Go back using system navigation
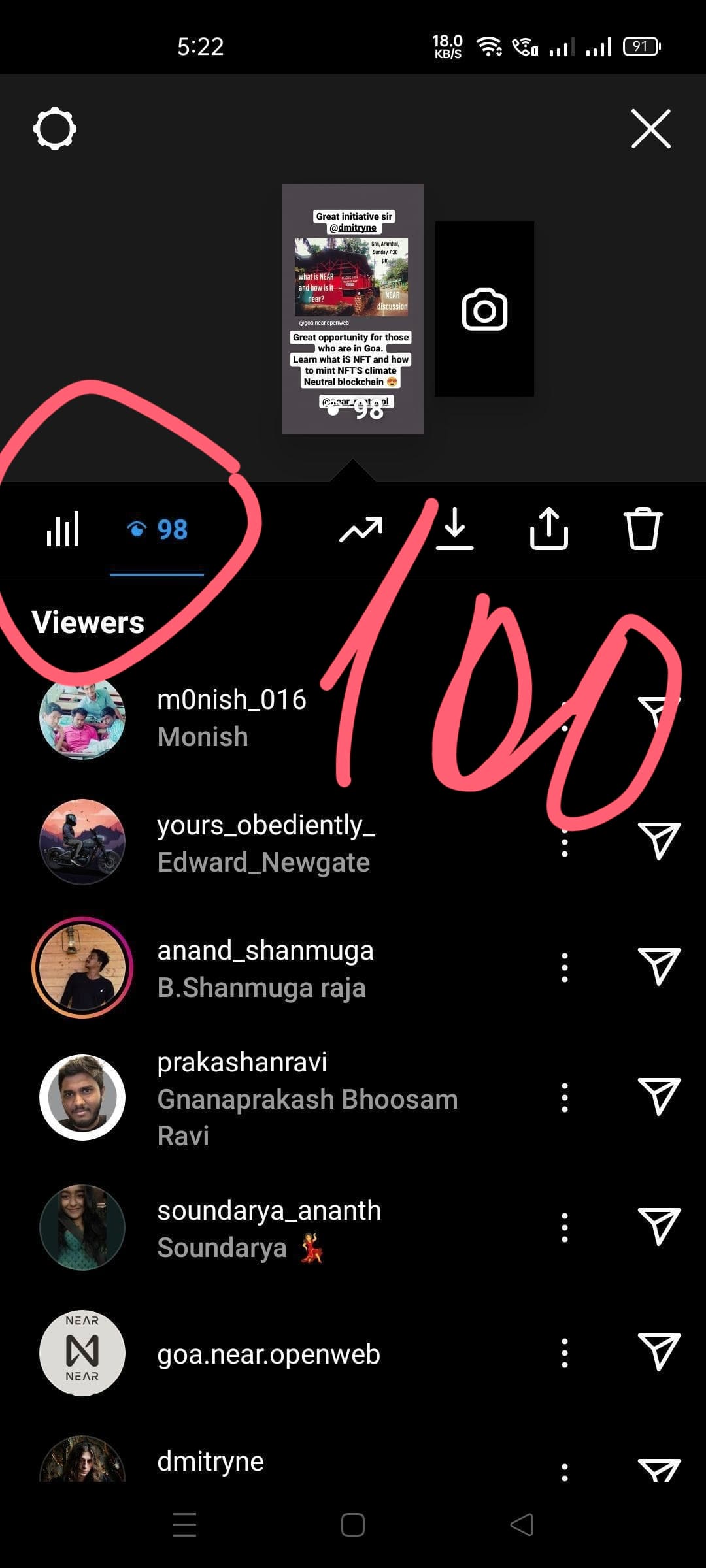 tap(521, 1525)
